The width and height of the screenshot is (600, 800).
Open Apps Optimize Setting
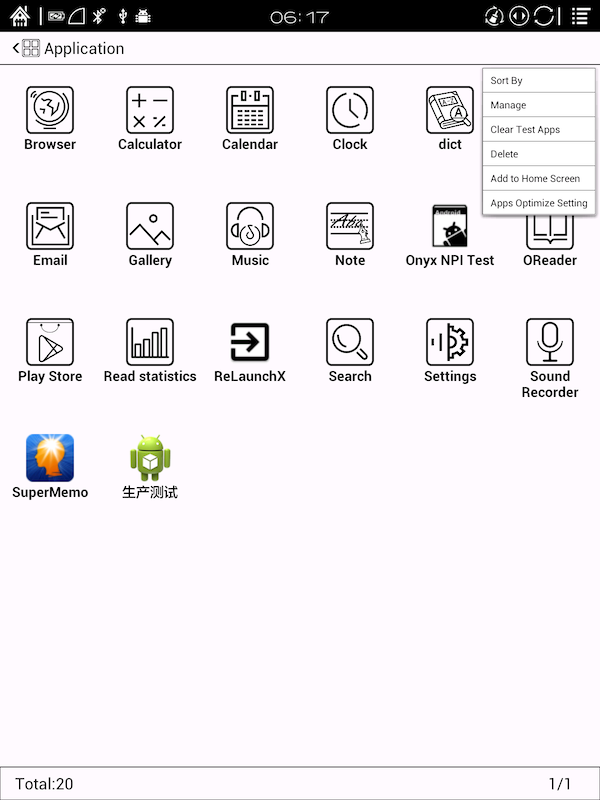point(538,203)
